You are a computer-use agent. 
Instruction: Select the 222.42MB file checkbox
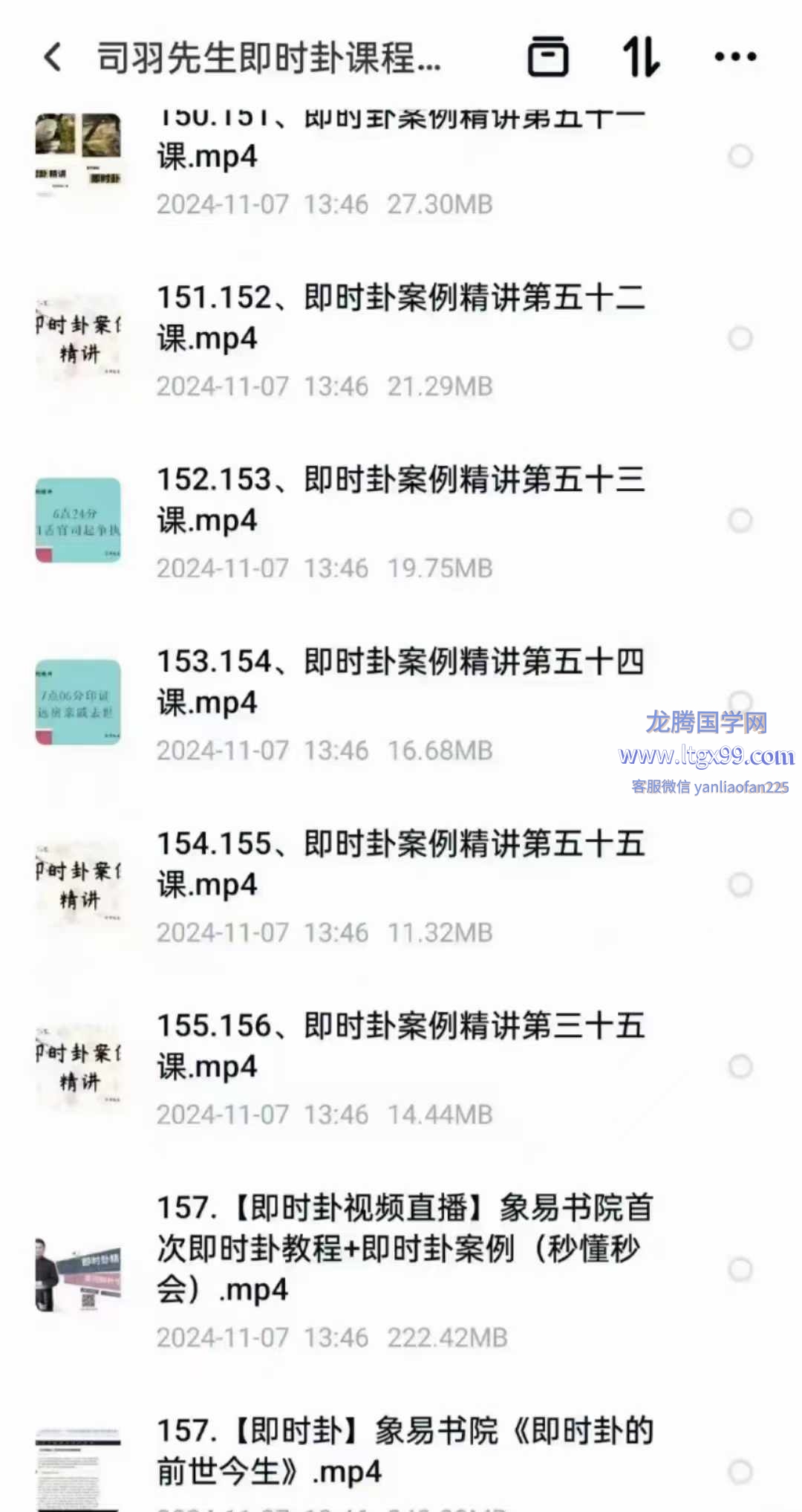pos(740,1269)
